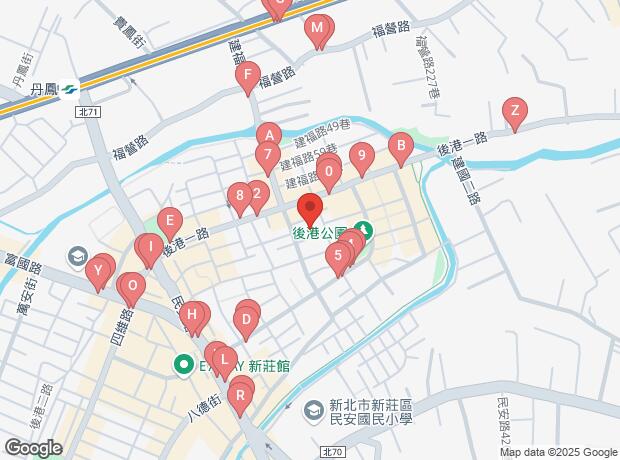The width and height of the screenshot is (620, 460).
Task: Open marker number 5
Action: tap(339, 255)
